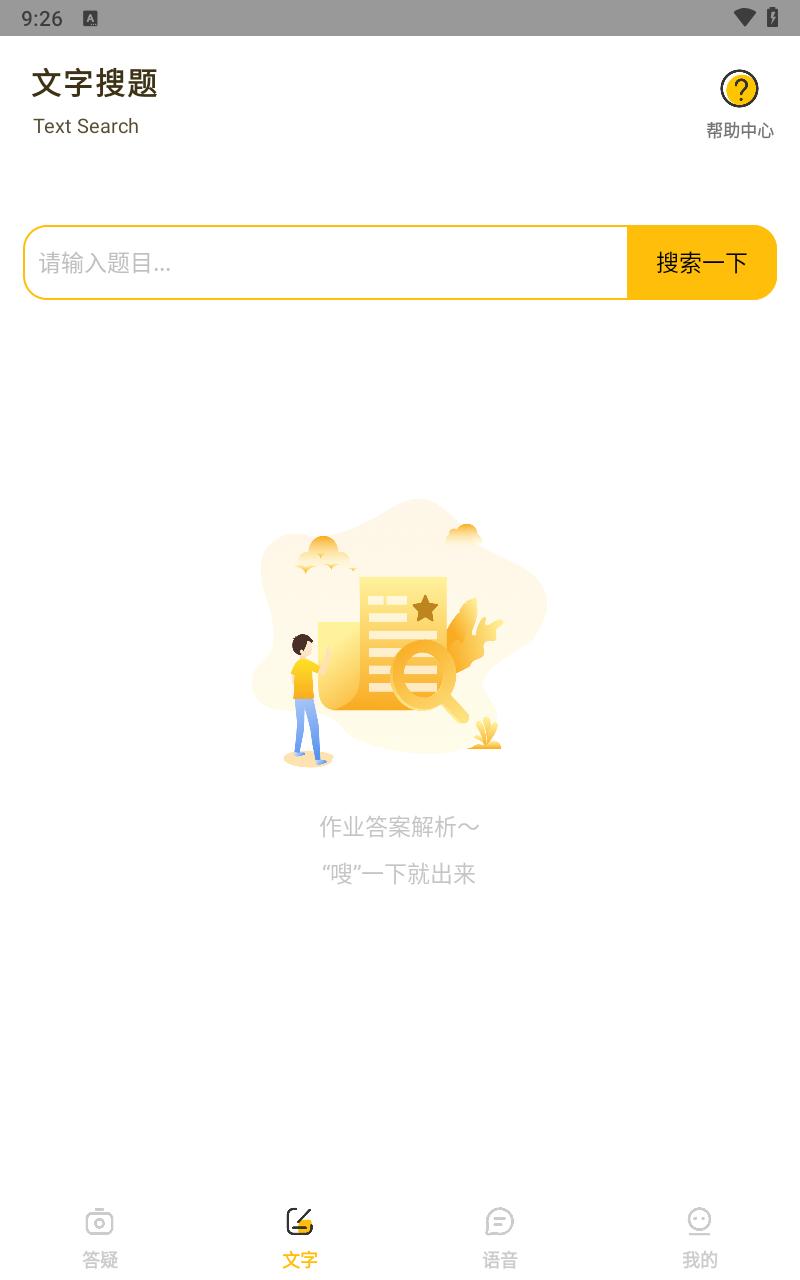800x1280 pixels.
Task: Click the clock showing 9:26 in status bar
Action: coord(41,17)
